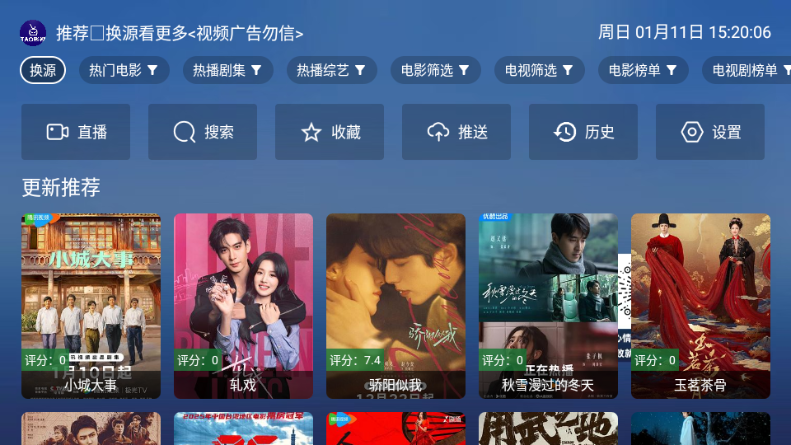This screenshot has height=445, width=791.
Task: Open the 电视筛选 filter
Action: [x=539, y=70]
